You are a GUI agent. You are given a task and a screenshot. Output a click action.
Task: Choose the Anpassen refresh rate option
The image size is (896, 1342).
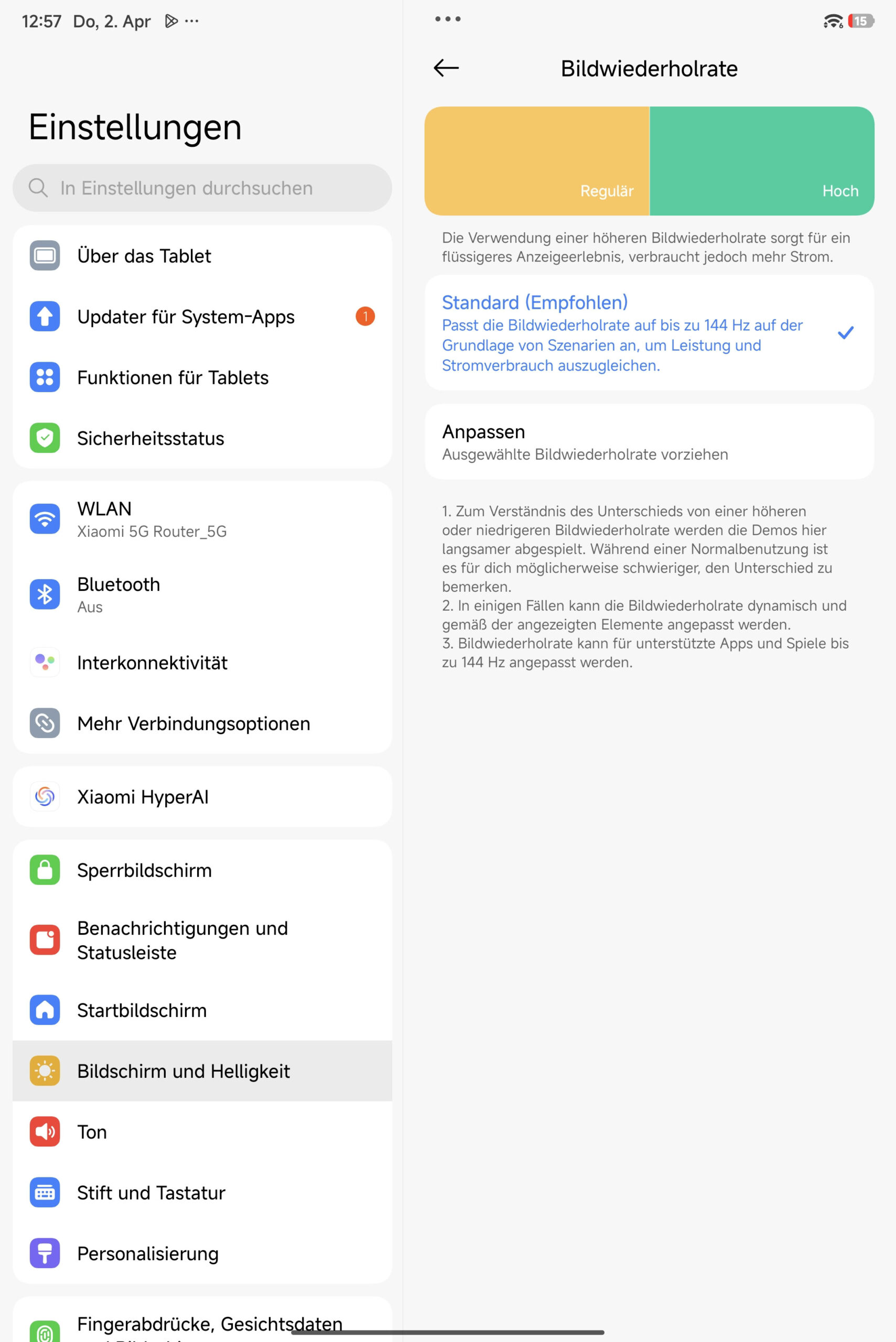[649, 442]
